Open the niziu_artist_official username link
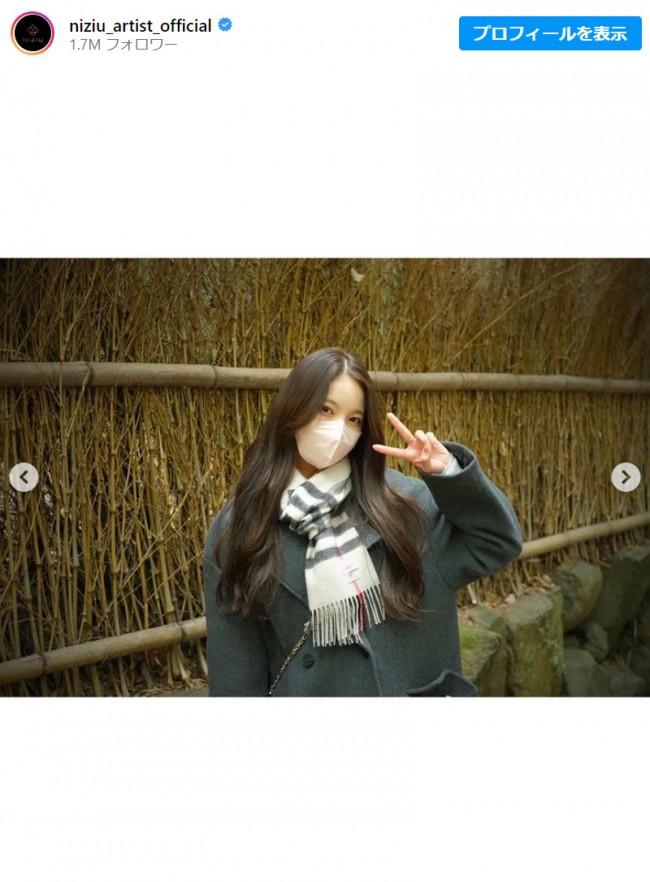The height and width of the screenshot is (882, 650). (139, 26)
